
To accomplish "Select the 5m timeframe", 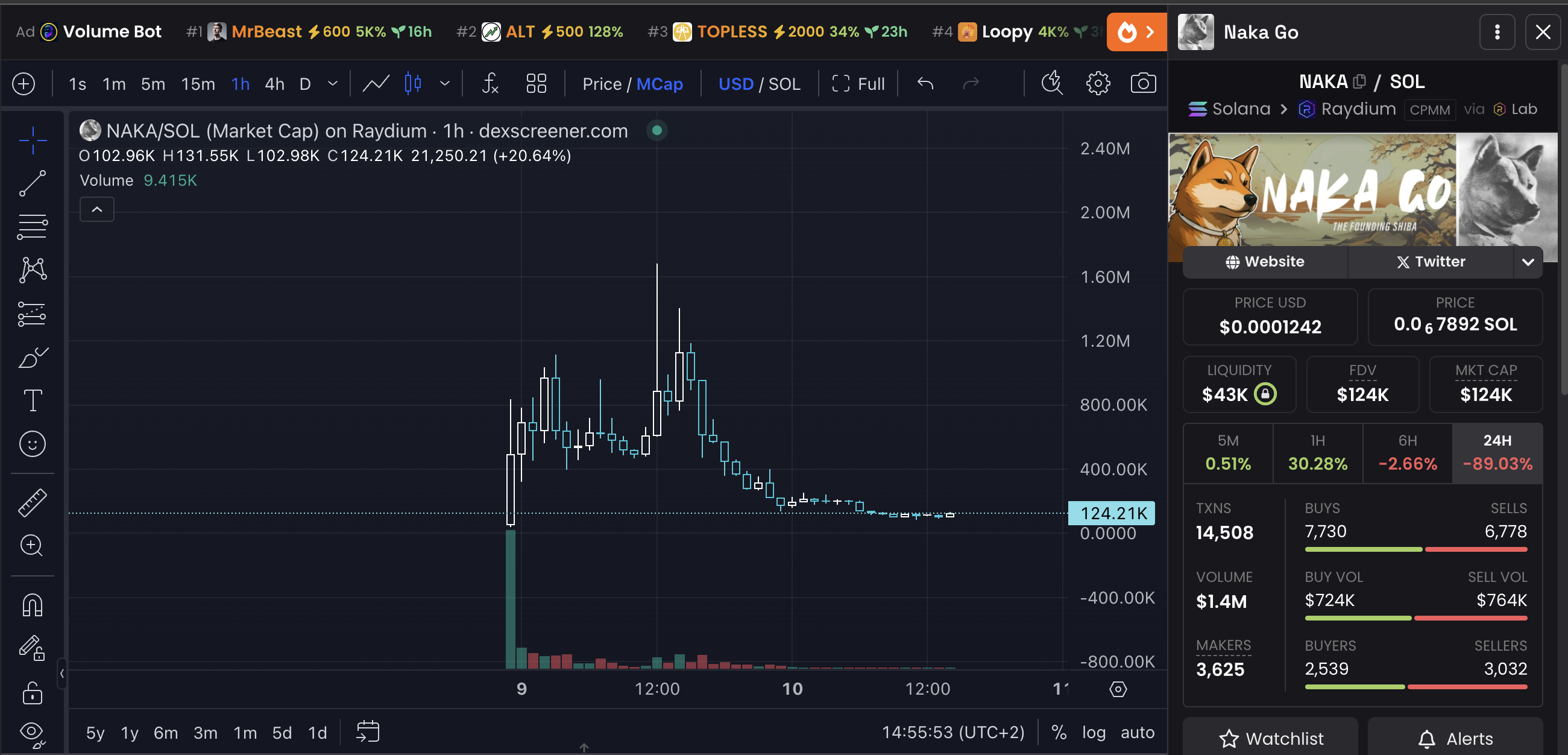I will pyautogui.click(x=153, y=84).
